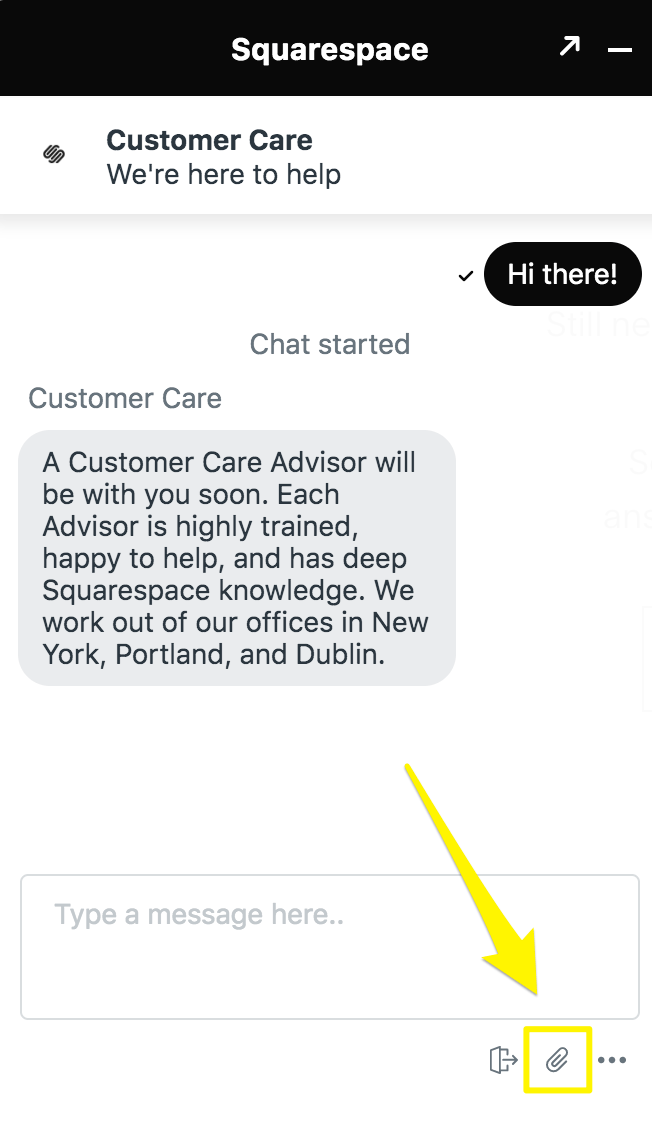End the chat using the exit icon

(503, 1060)
